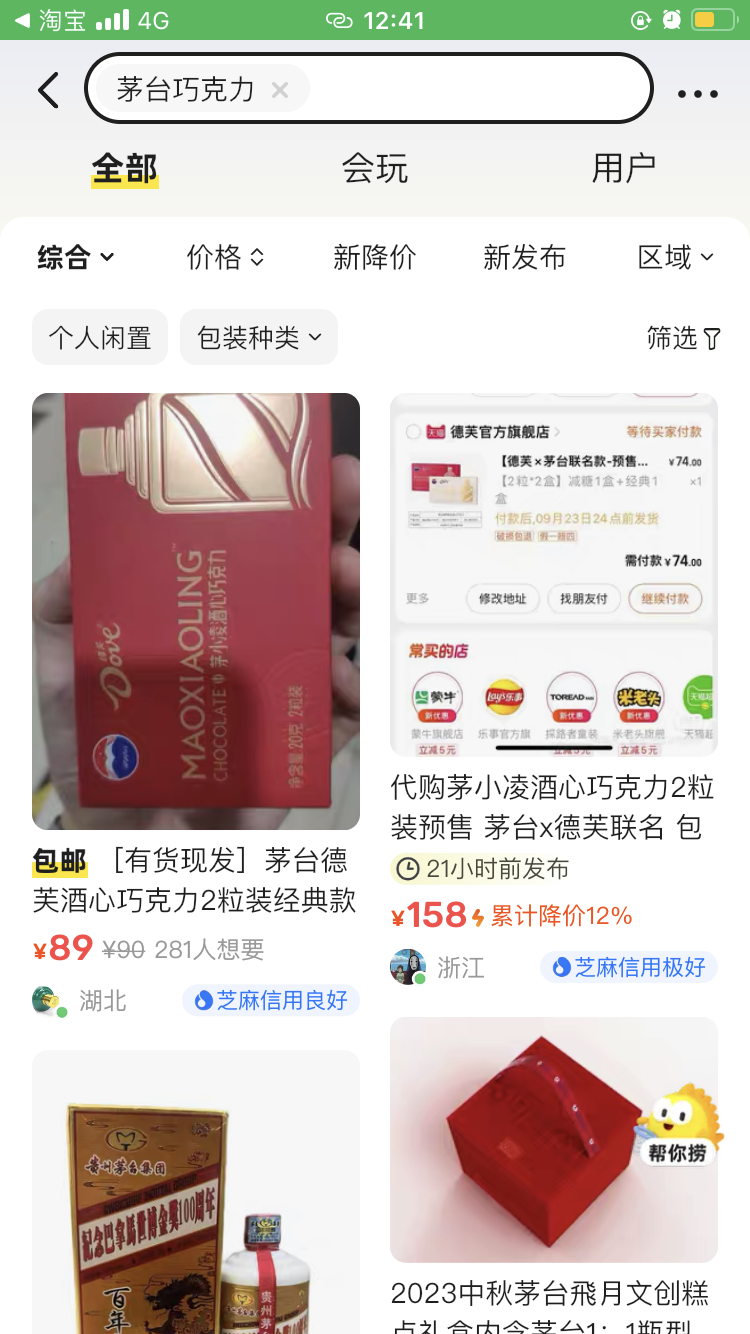Open the 筛选 filter panel
Screen dimensions: 750x1334
pos(684,338)
